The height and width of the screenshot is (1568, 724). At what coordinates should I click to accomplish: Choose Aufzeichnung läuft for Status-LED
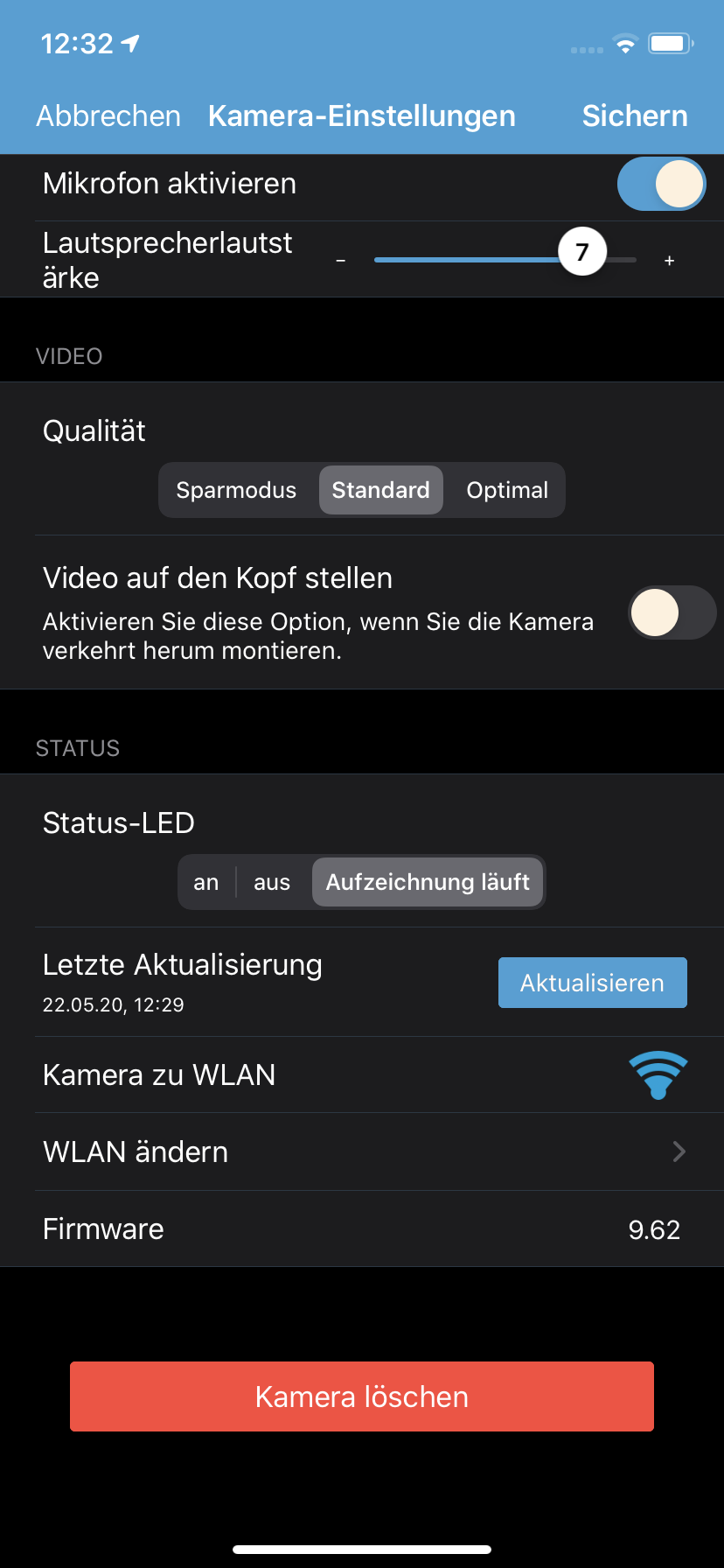(x=428, y=882)
